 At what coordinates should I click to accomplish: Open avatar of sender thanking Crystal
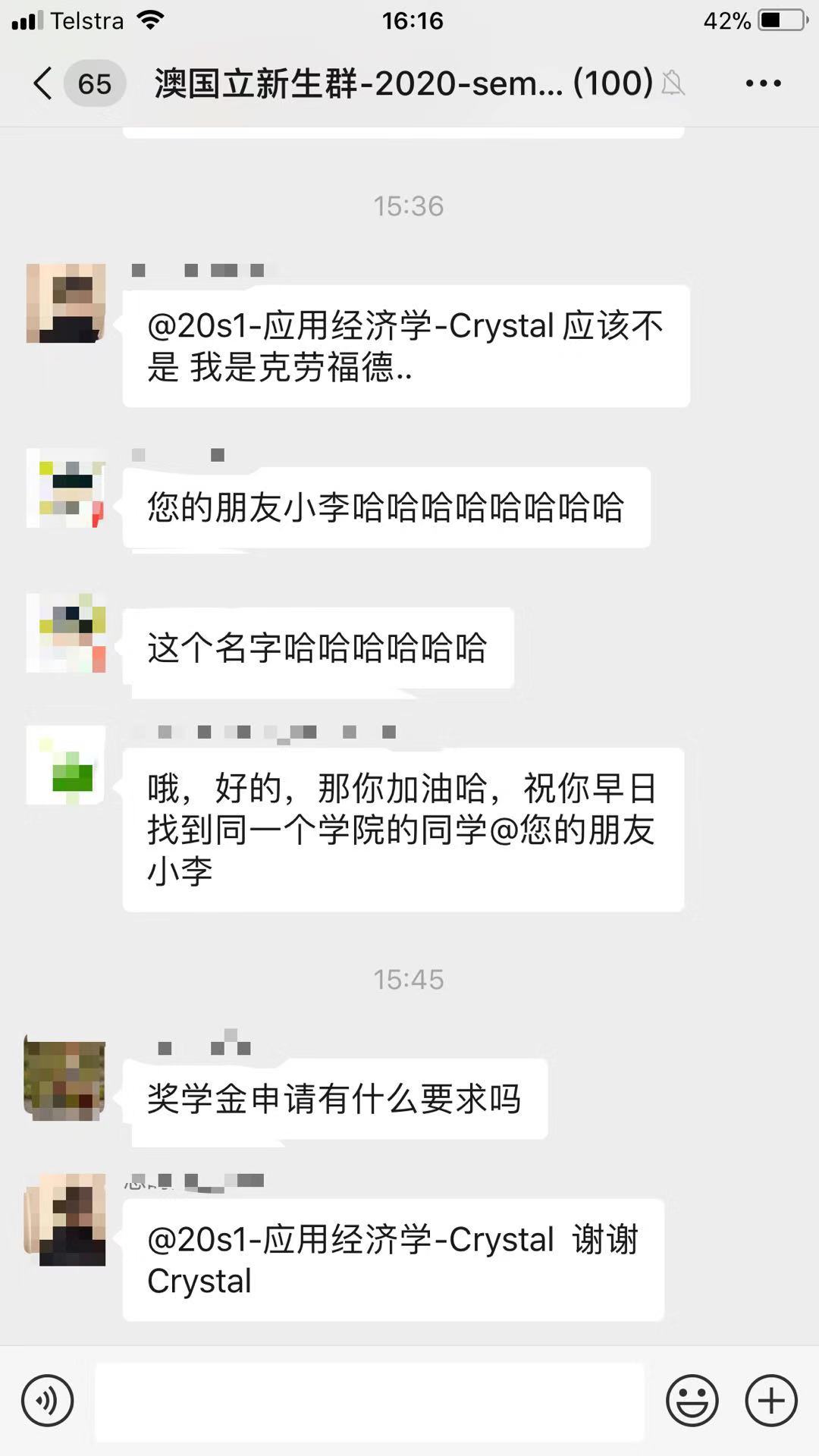64,1219
